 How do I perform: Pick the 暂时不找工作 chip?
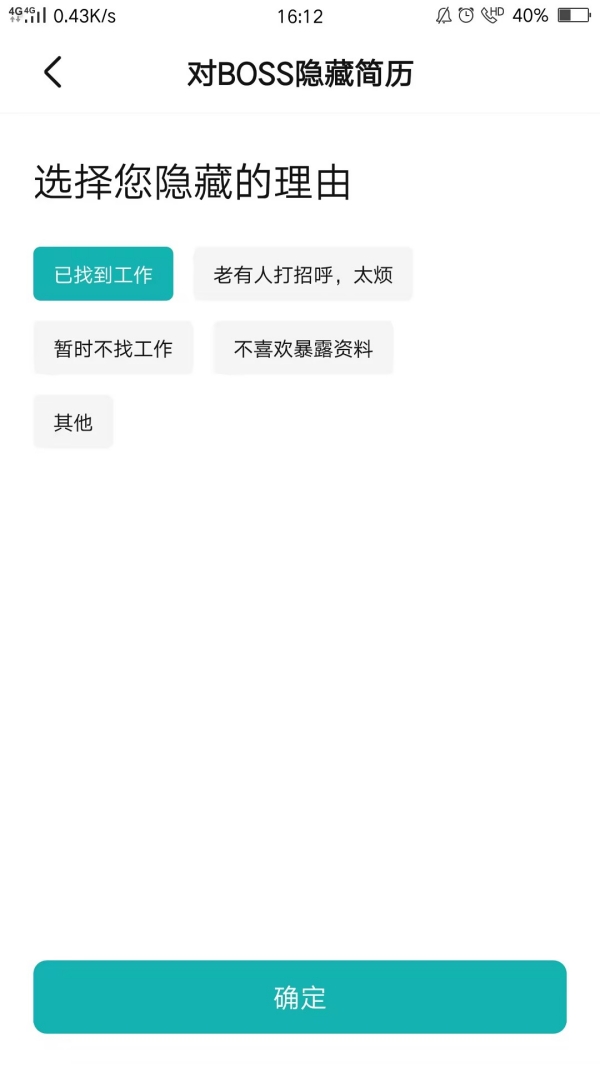(x=114, y=348)
